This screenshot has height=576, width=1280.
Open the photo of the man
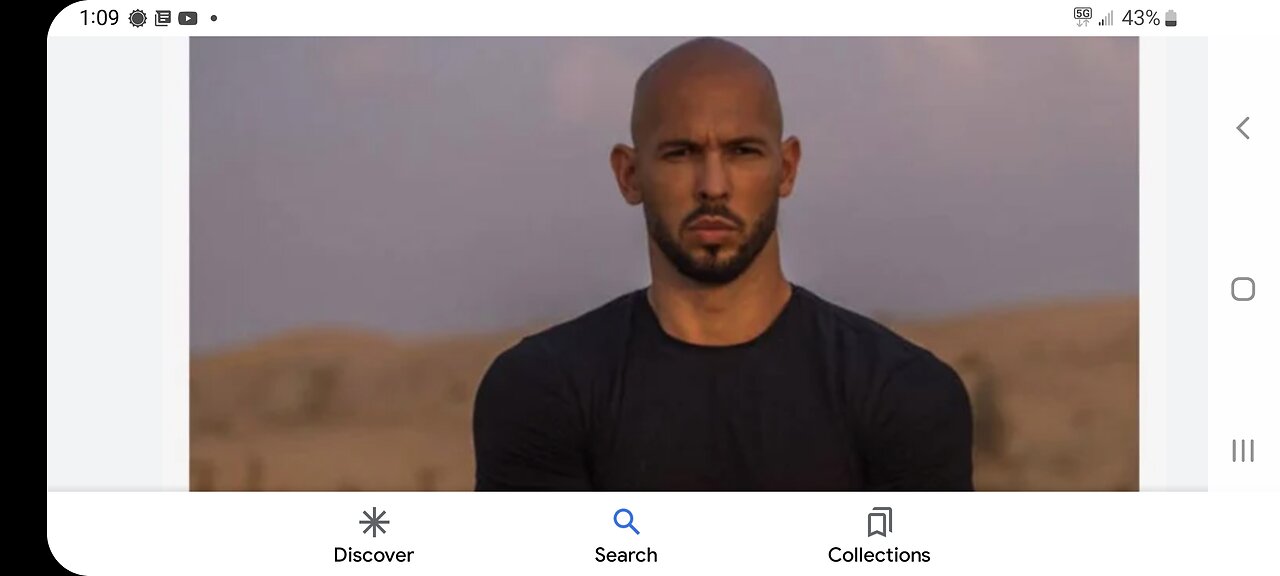pyautogui.click(x=663, y=263)
